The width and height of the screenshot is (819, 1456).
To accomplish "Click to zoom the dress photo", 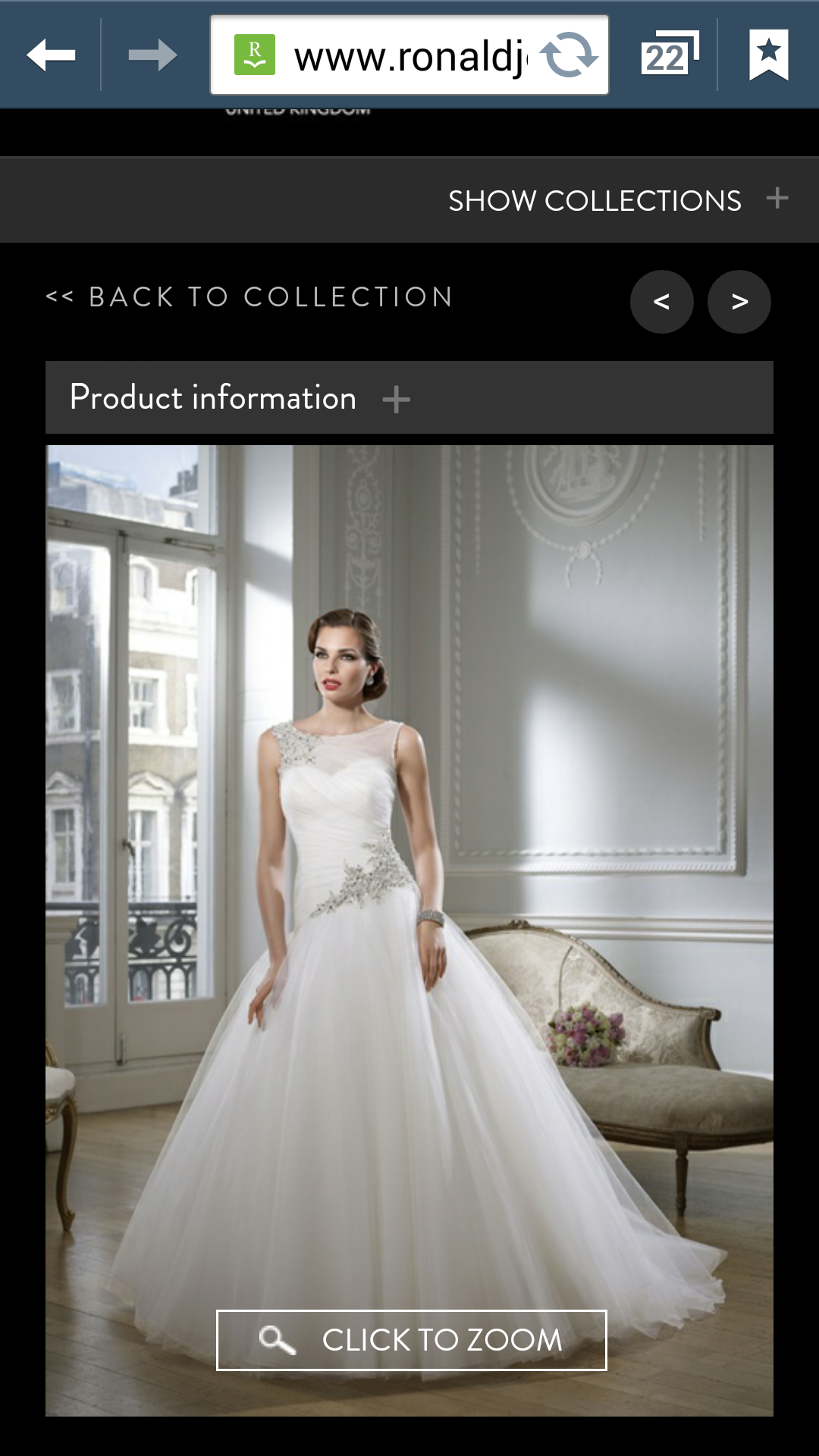I will (x=411, y=1340).
